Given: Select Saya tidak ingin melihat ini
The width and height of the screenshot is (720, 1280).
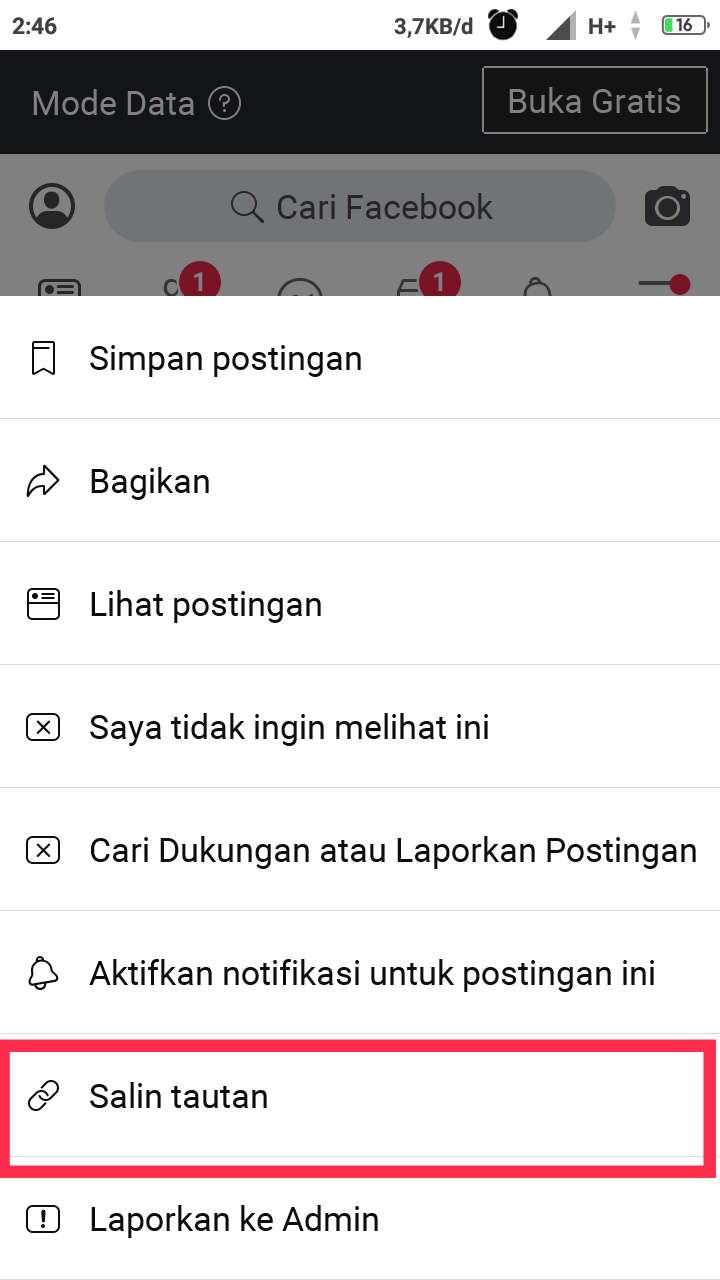Looking at the screenshot, I should pyautogui.click(x=289, y=728).
